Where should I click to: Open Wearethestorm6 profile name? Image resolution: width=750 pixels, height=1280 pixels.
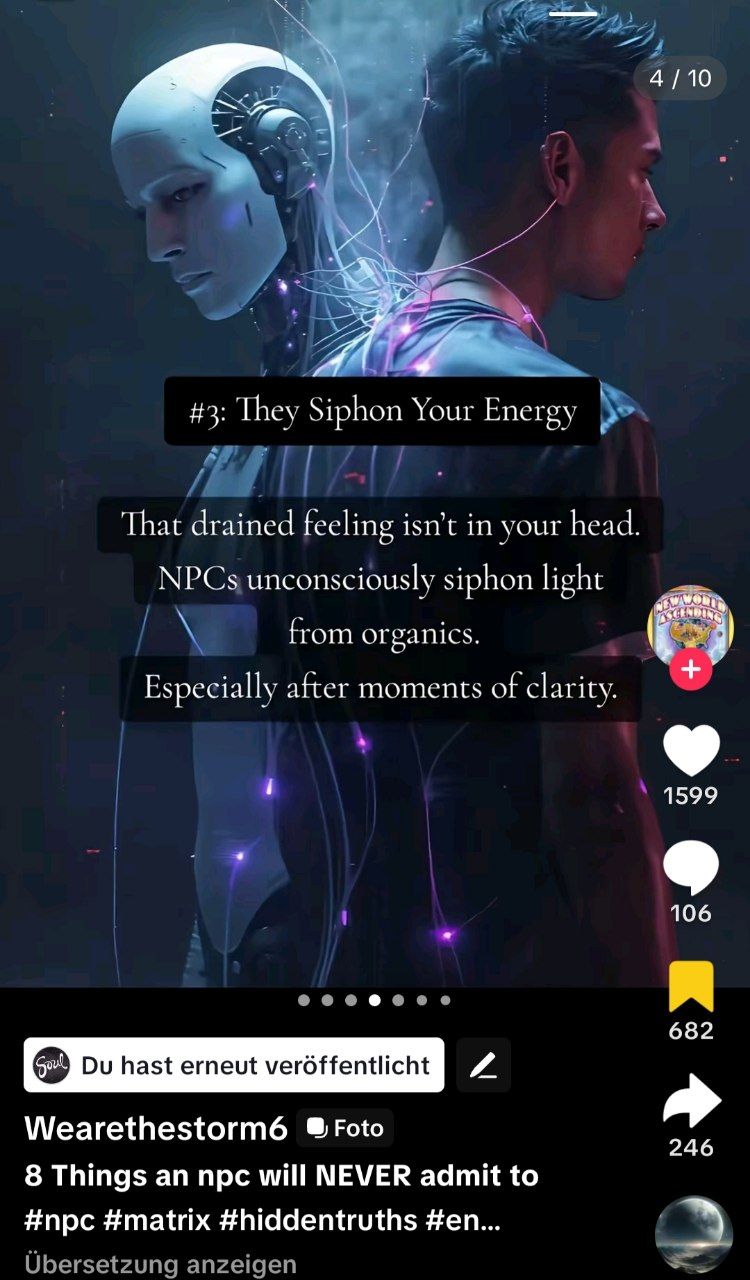tap(156, 1128)
